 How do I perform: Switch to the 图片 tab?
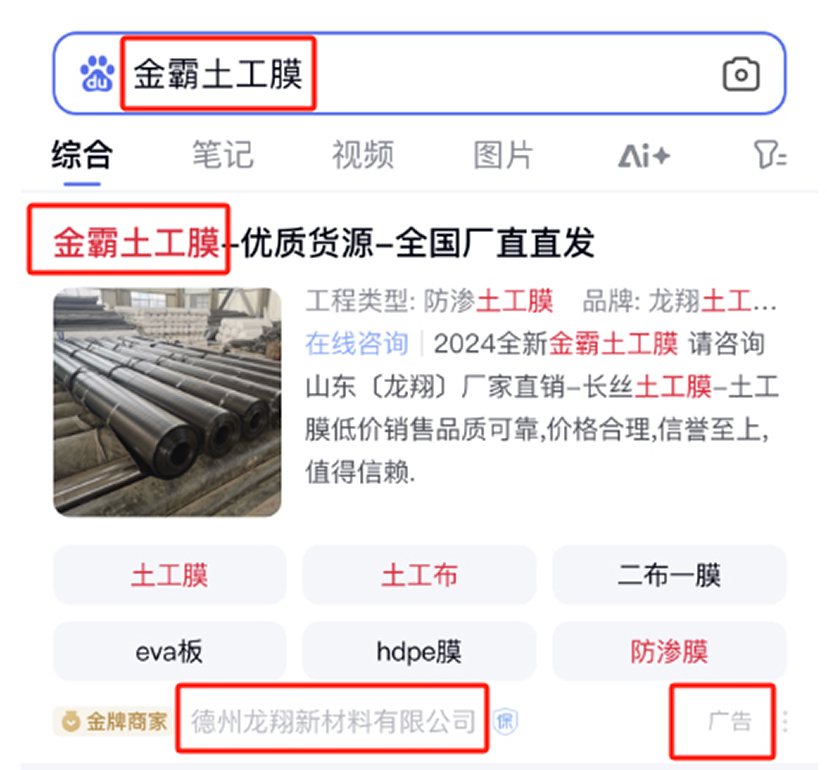503,155
